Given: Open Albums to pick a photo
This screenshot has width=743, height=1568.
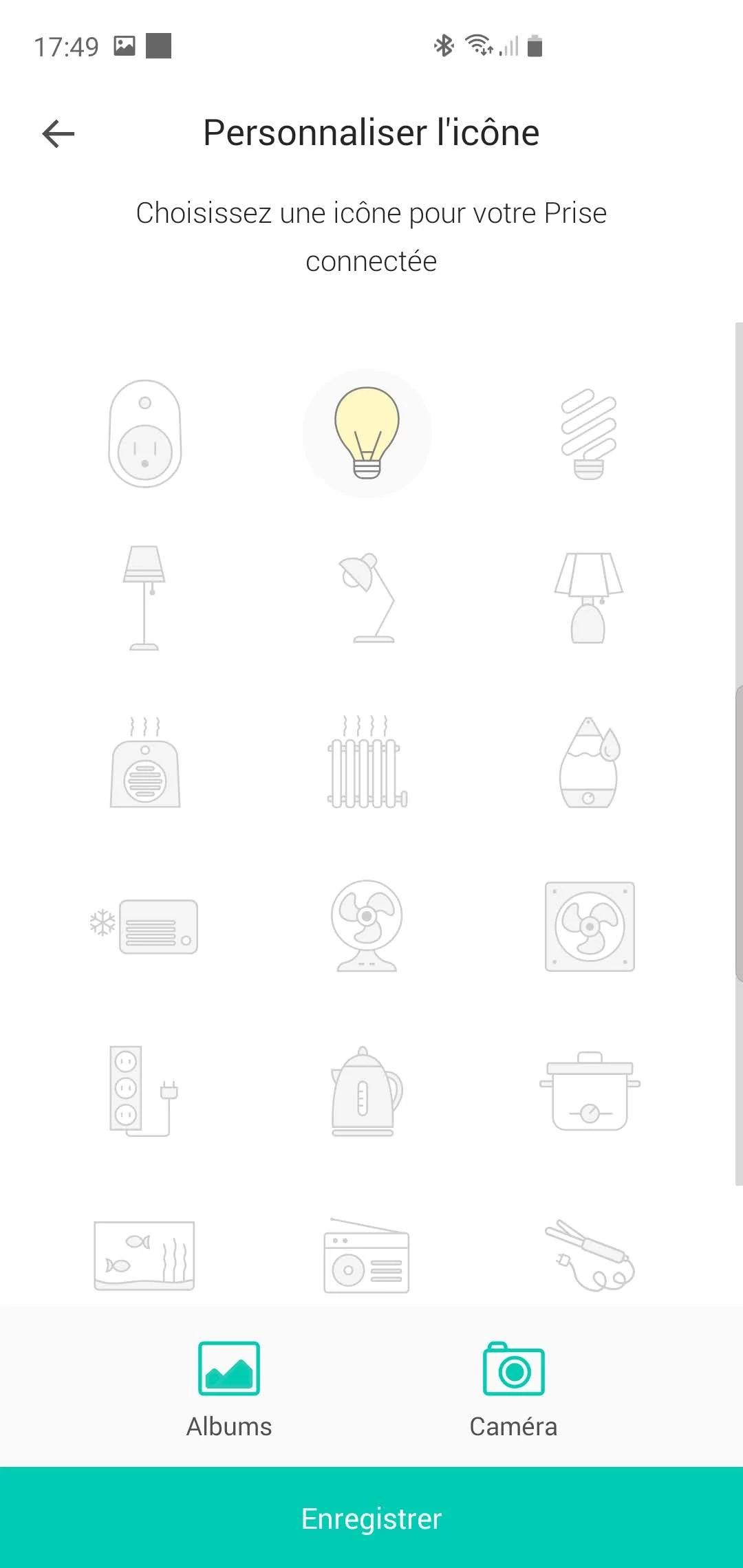Looking at the screenshot, I should click(x=229, y=1389).
